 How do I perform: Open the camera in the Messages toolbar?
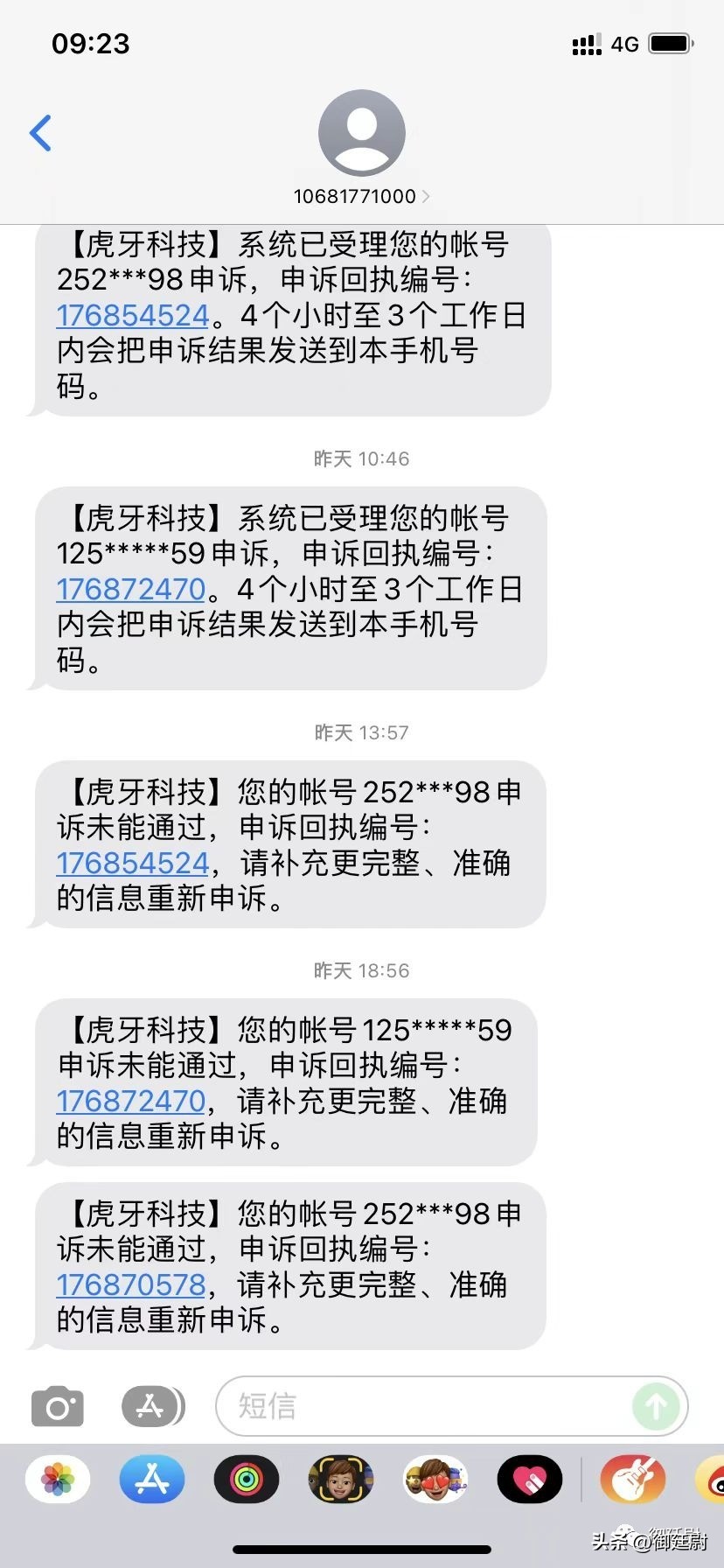tap(57, 1406)
